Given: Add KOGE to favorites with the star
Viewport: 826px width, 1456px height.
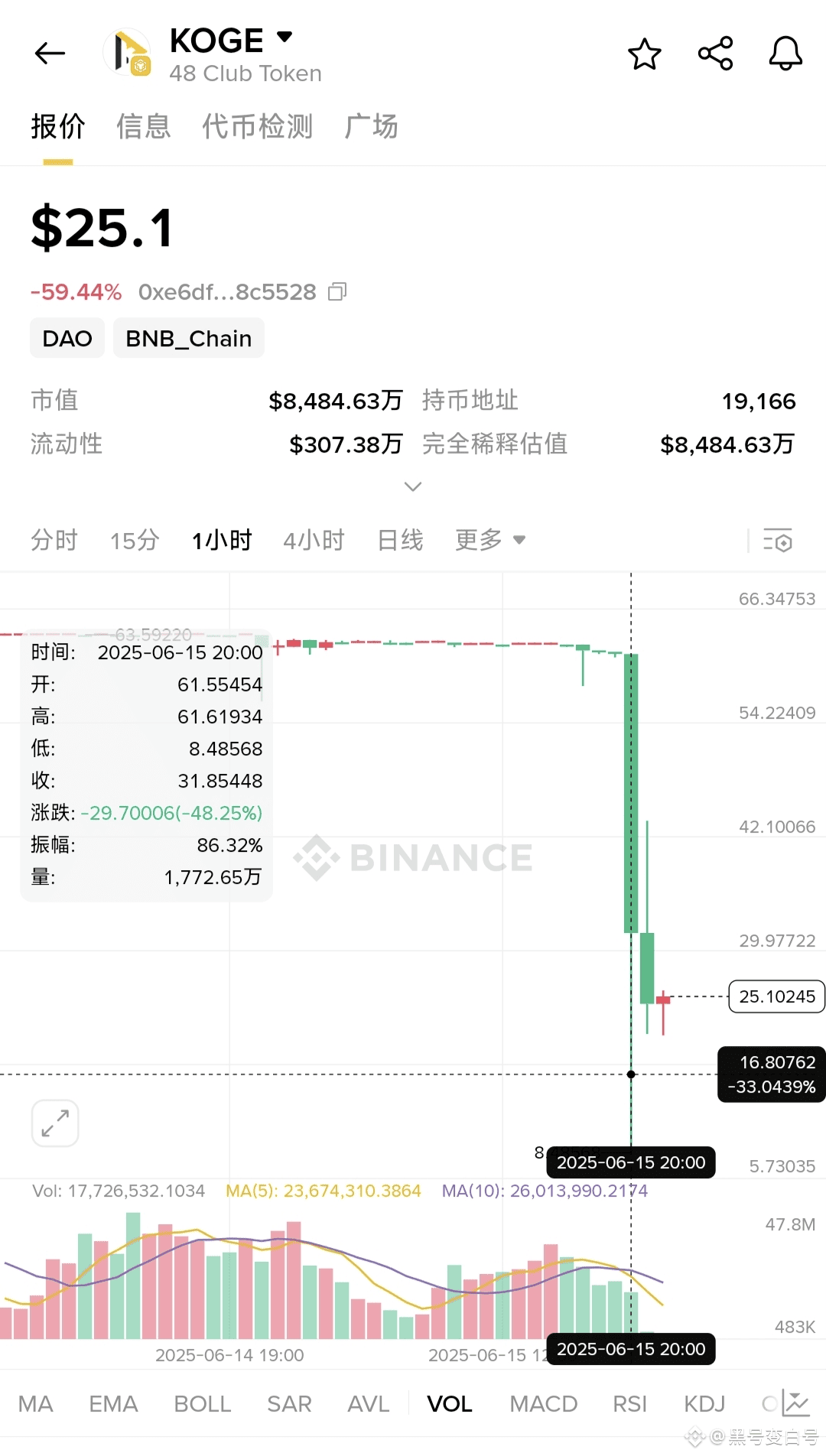Looking at the screenshot, I should pos(644,54).
